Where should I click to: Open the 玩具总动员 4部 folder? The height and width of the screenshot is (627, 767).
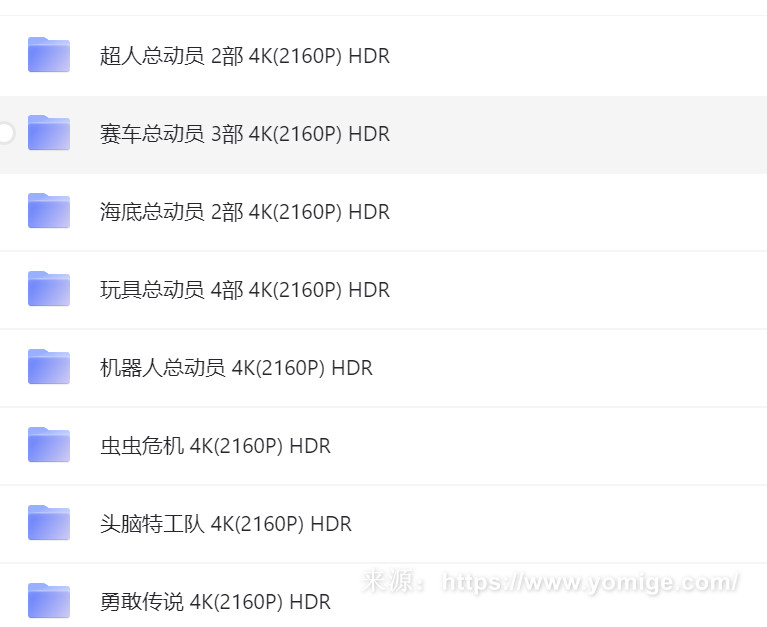[x=244, y=290]
